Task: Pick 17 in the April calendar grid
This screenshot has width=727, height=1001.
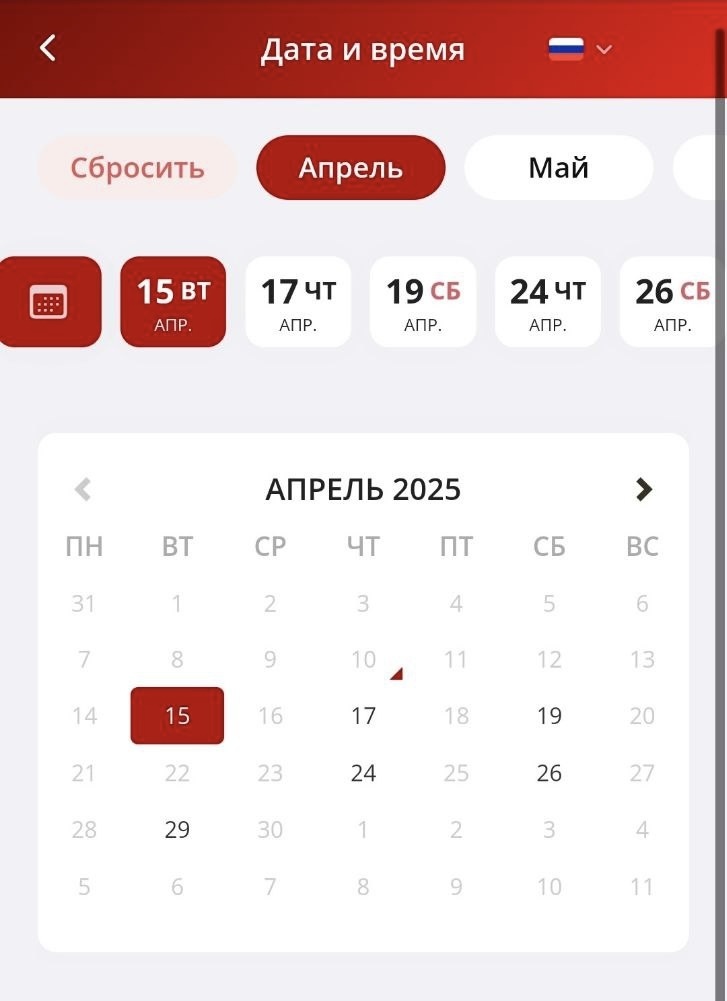Action: [363, 716]
